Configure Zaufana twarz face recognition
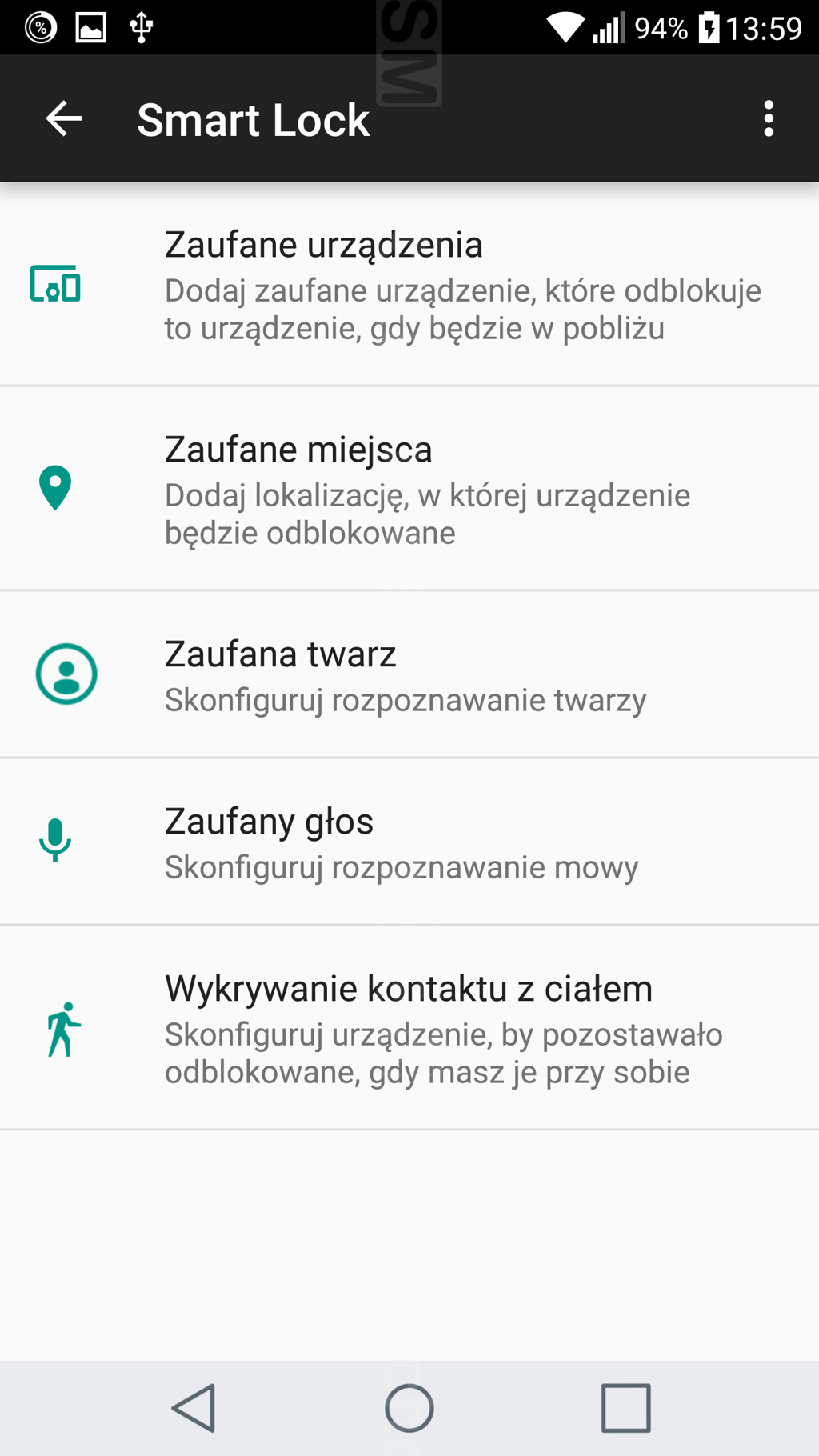 tap(409, 675)
